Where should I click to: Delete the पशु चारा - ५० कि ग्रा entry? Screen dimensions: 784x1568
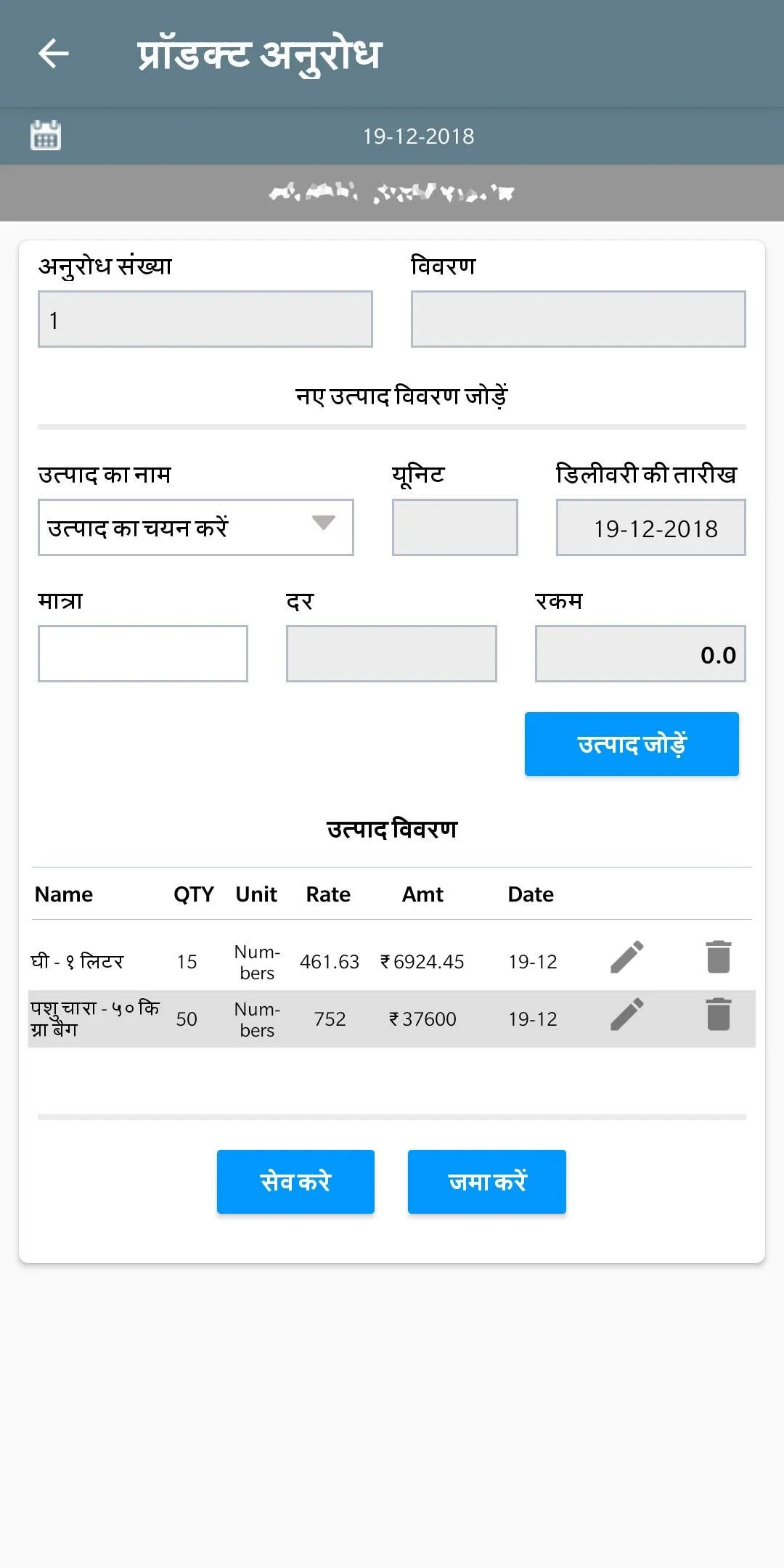[717, 1018]
